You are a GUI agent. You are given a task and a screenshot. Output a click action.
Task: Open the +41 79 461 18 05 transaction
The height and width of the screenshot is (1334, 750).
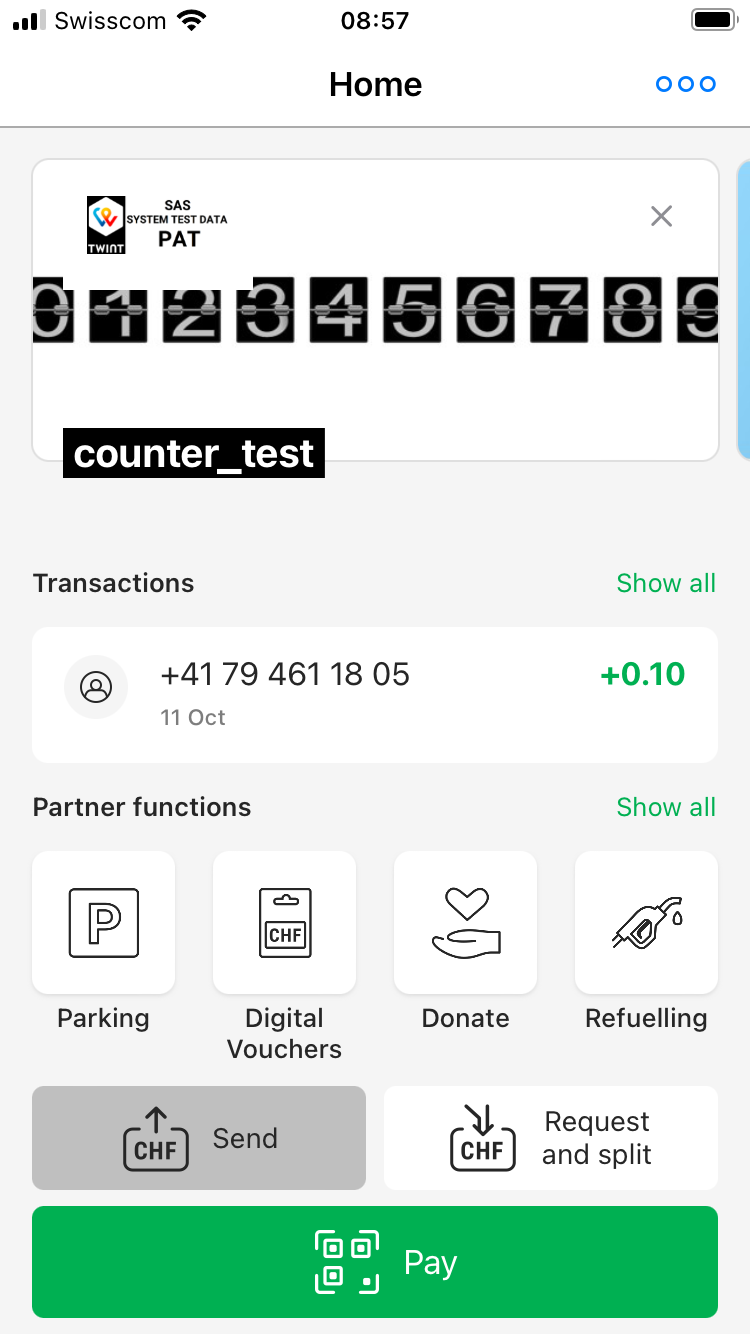pyautogui.click(x=375, y=695)
